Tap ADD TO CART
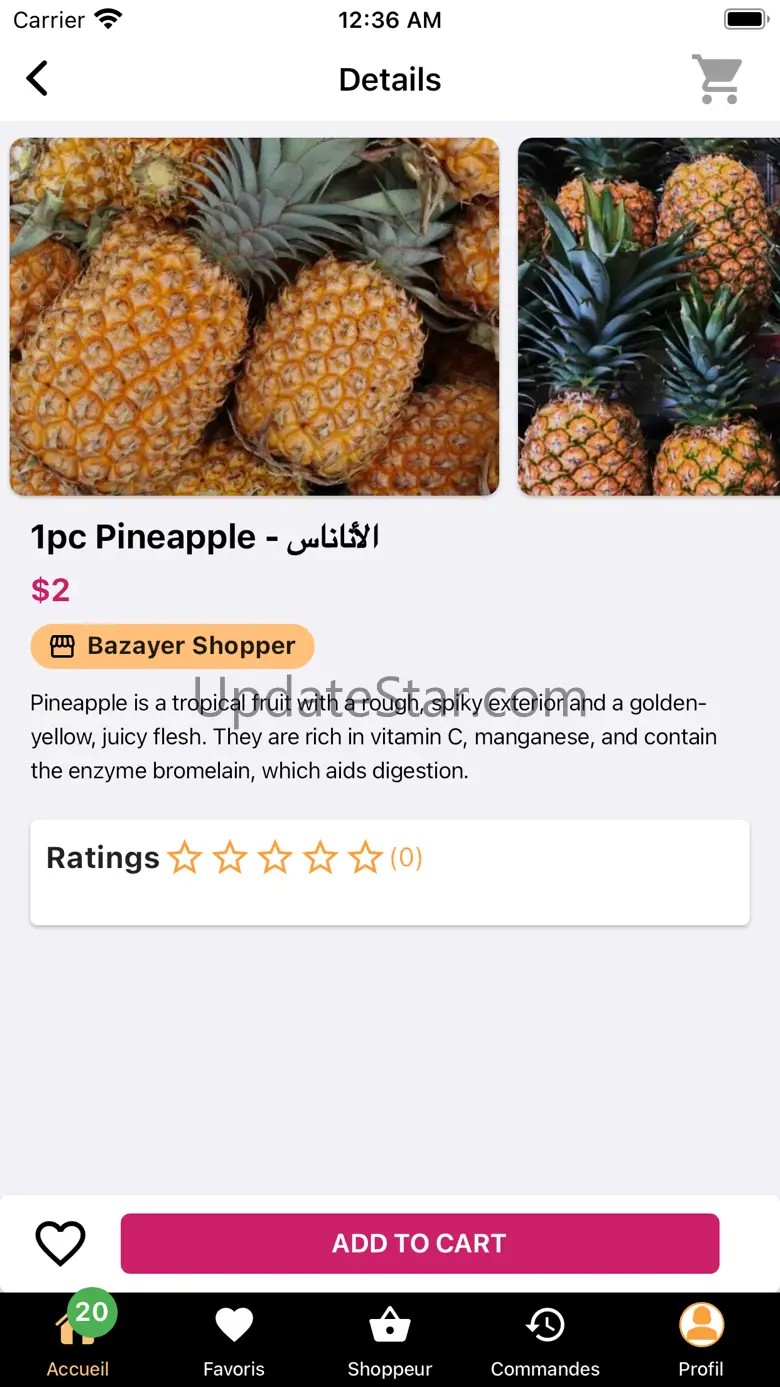 point(420,1243)
